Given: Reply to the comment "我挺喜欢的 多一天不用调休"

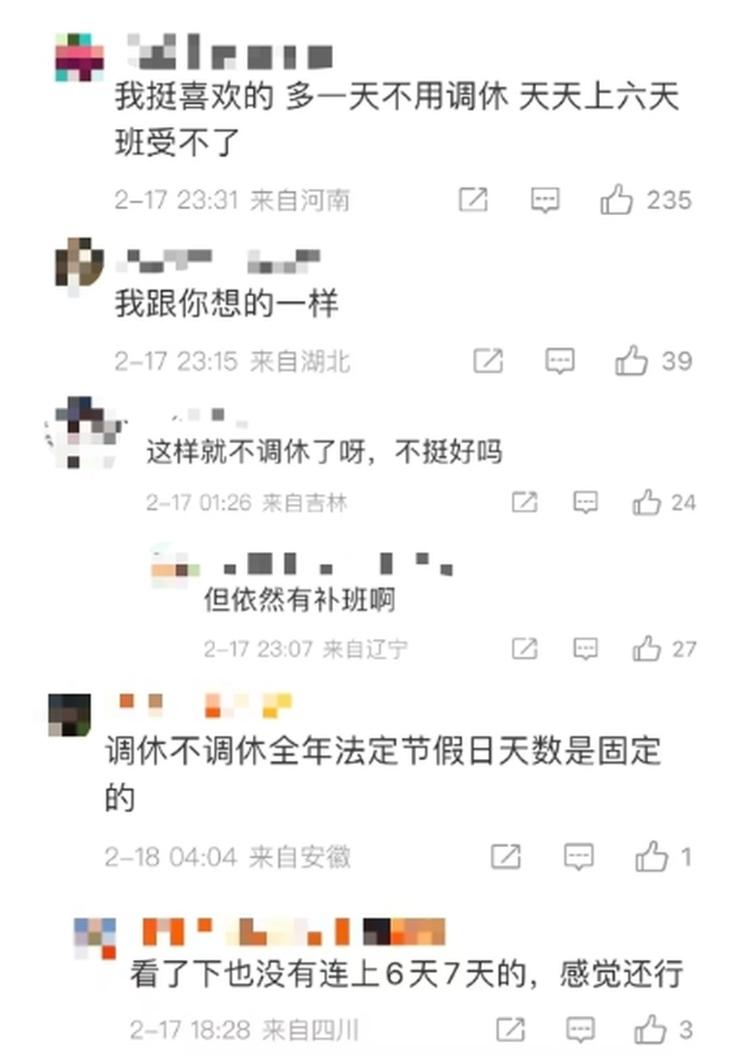Looking at the screenshot, I should pos(545,200).
